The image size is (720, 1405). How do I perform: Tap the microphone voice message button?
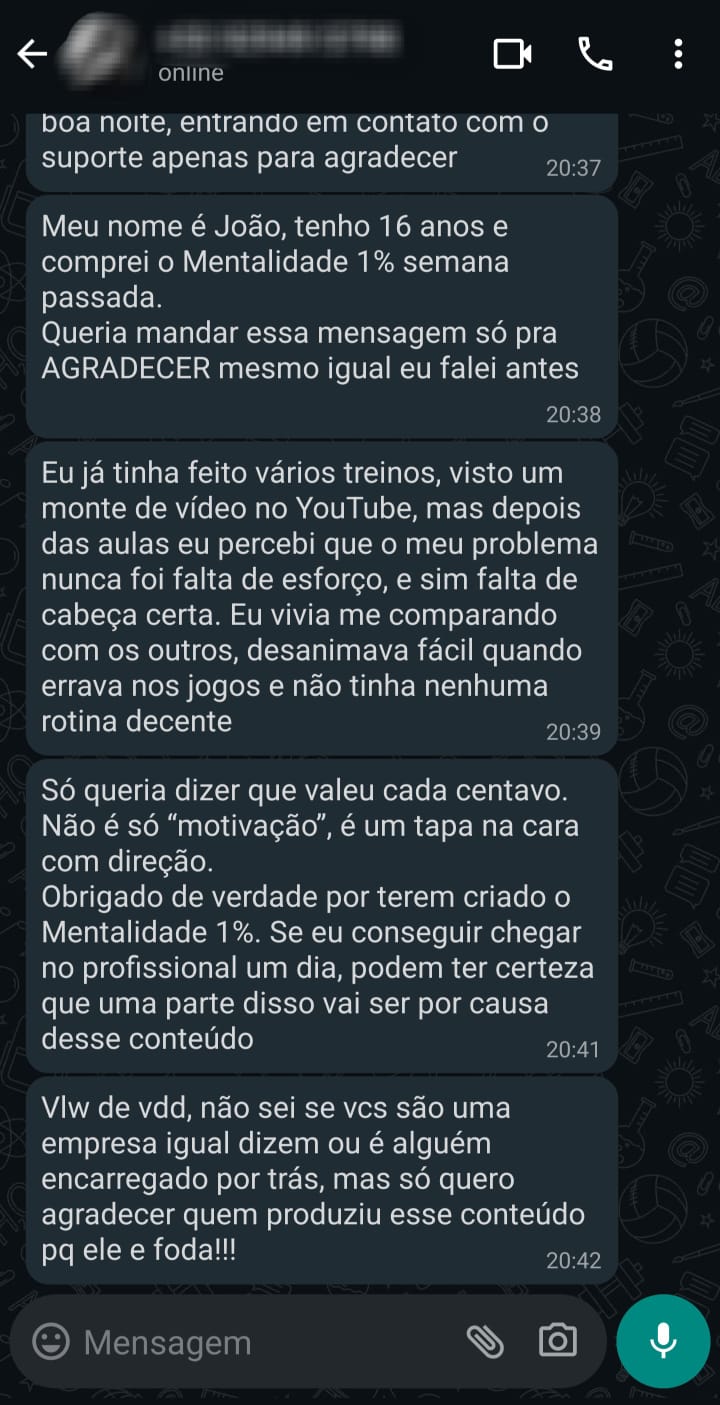point(663,1341)
